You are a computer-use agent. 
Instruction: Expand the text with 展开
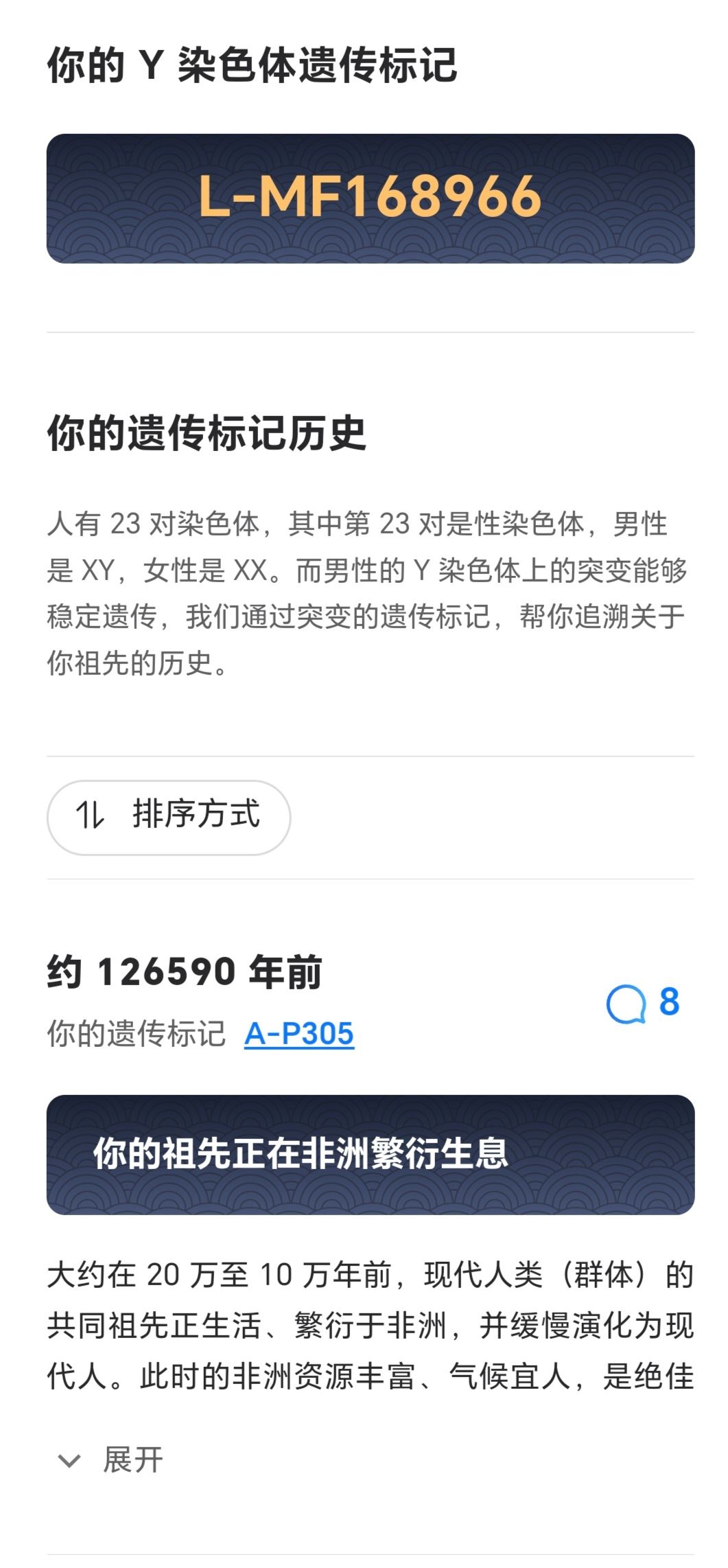[110, 1459]
